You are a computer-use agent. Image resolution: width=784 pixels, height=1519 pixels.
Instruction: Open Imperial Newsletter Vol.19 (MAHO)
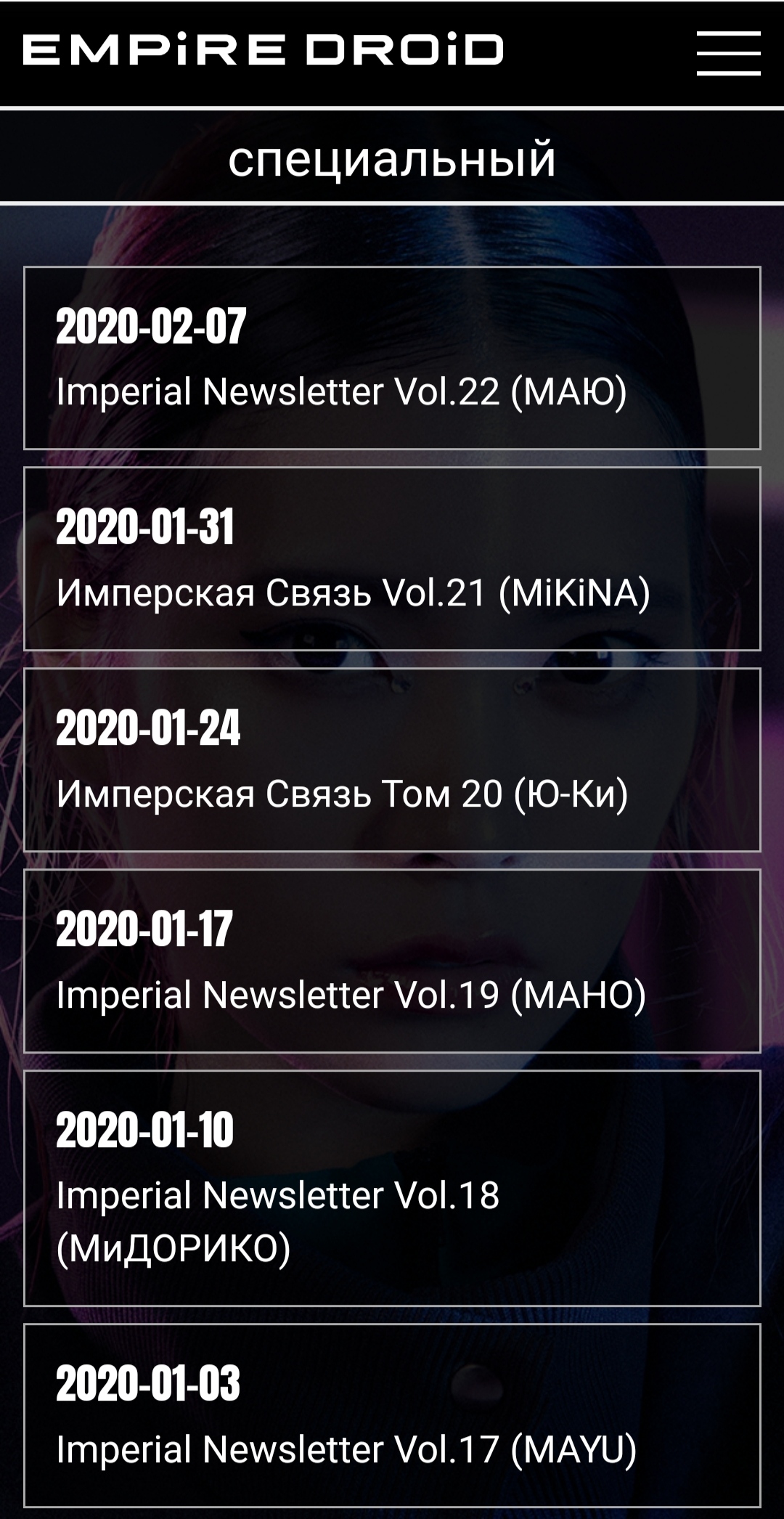[392, 961]
